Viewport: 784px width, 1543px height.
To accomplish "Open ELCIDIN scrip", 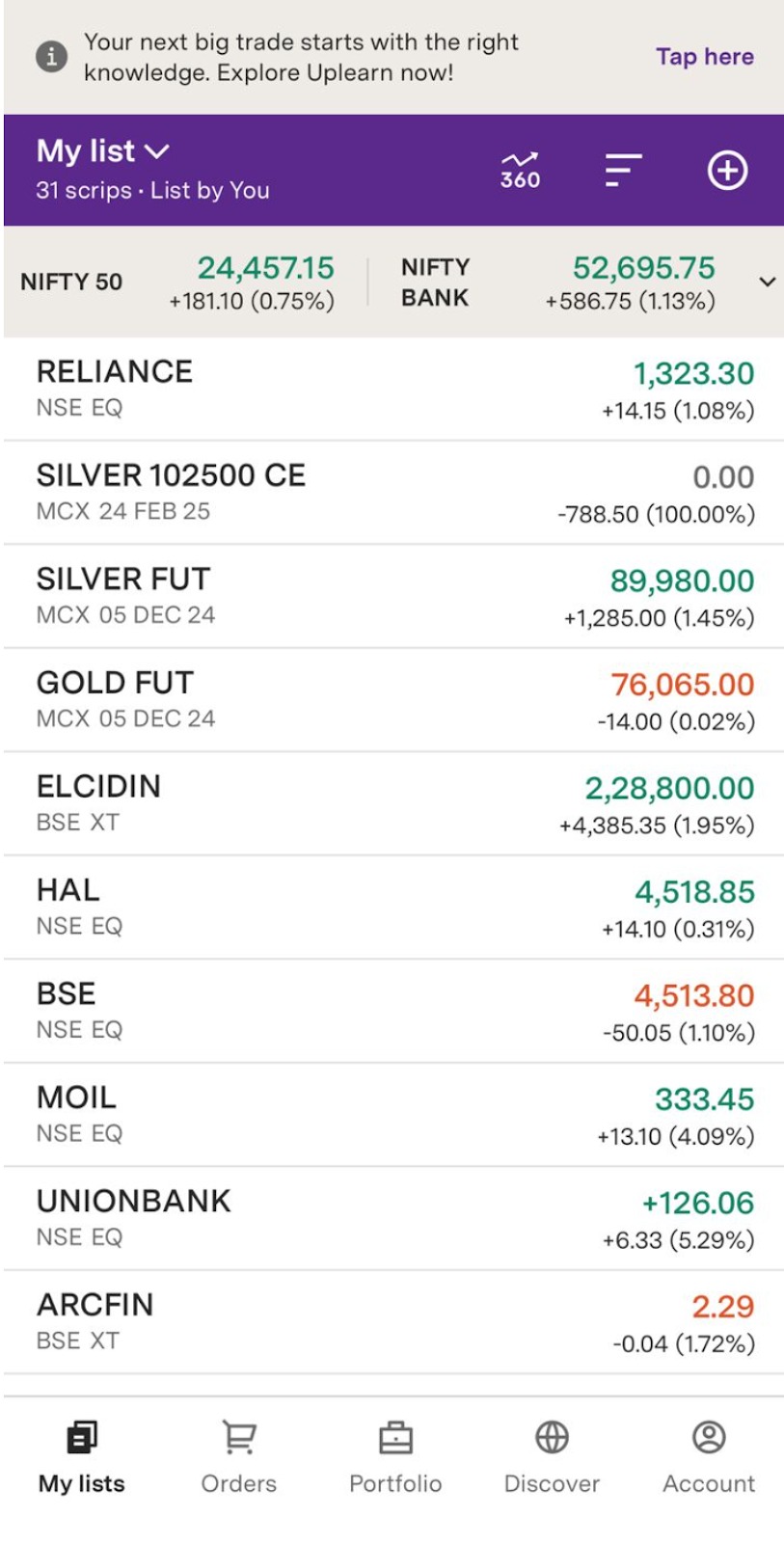I will point(393,804).
